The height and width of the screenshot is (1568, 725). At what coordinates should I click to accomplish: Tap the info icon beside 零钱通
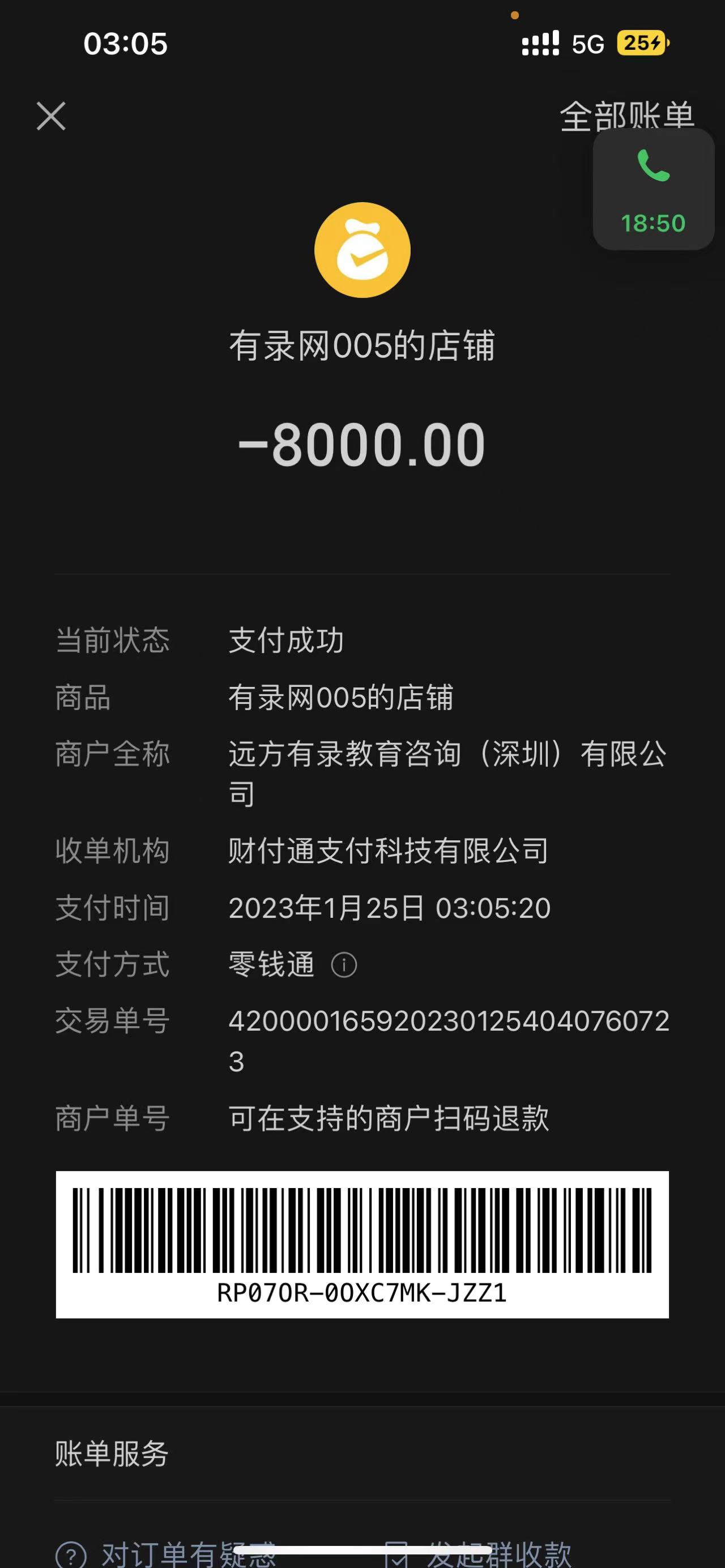[344, 965]
